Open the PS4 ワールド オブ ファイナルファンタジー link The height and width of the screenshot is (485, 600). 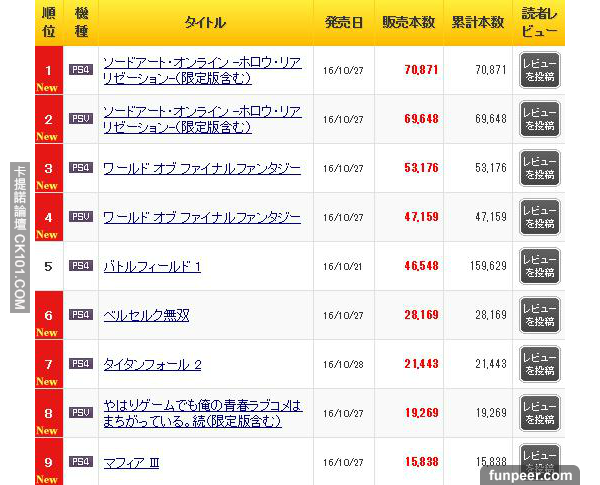point(202,168)
